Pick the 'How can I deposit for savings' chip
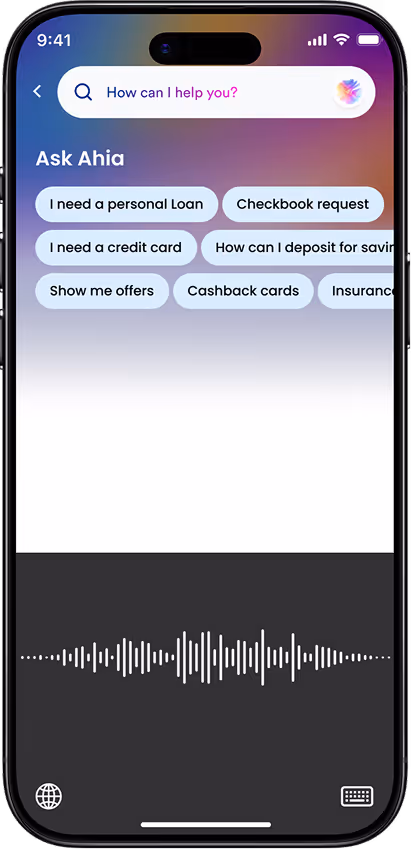 point(297,247)
